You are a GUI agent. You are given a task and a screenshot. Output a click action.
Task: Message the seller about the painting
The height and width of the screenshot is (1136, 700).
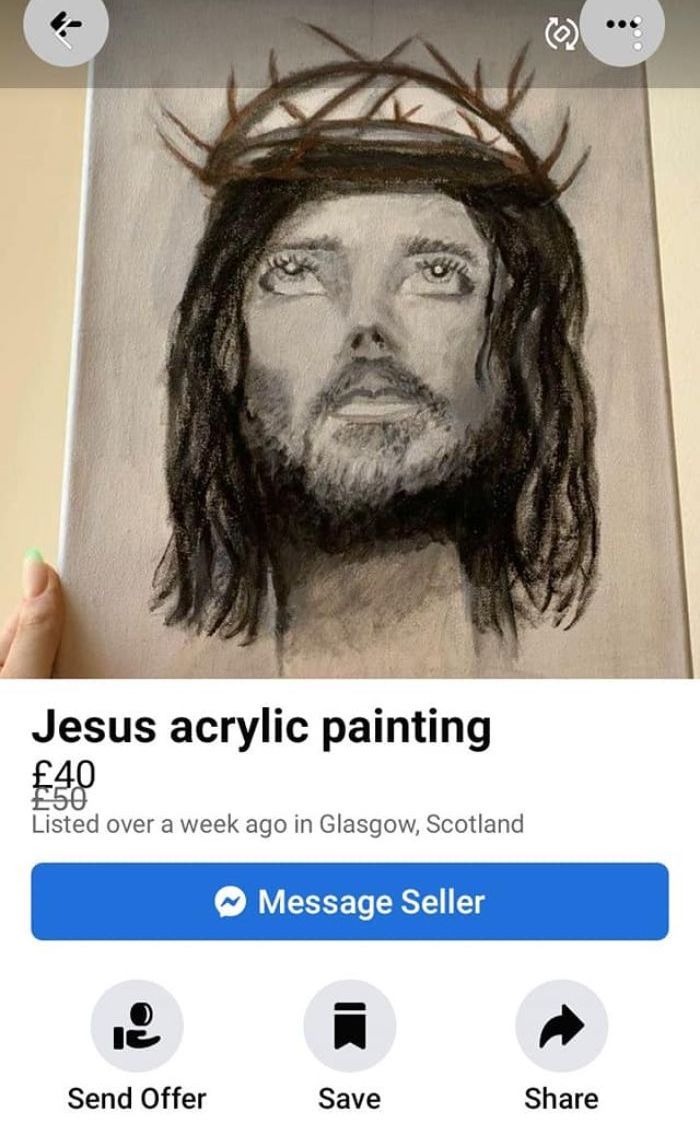point(350,902)
